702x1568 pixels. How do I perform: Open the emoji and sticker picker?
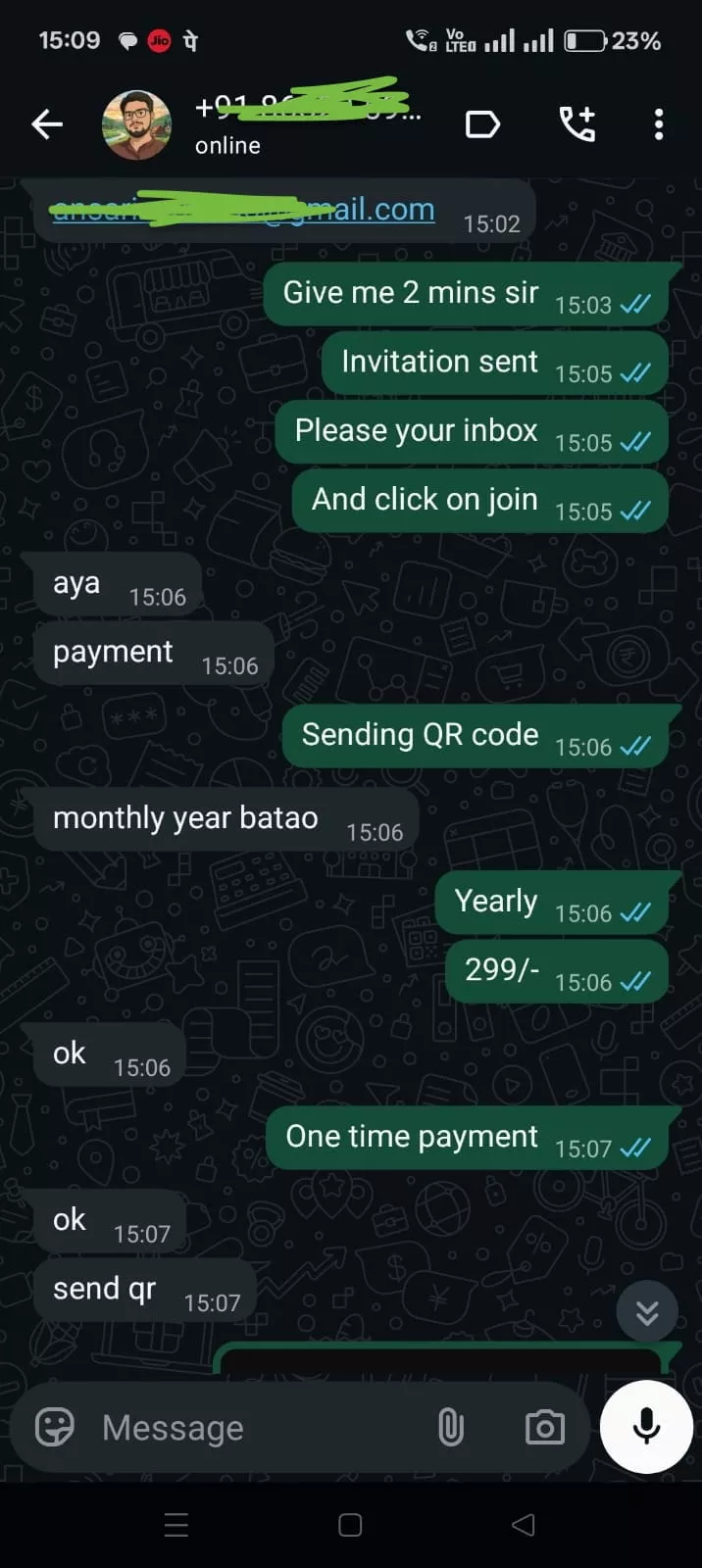click(55, 1428)
